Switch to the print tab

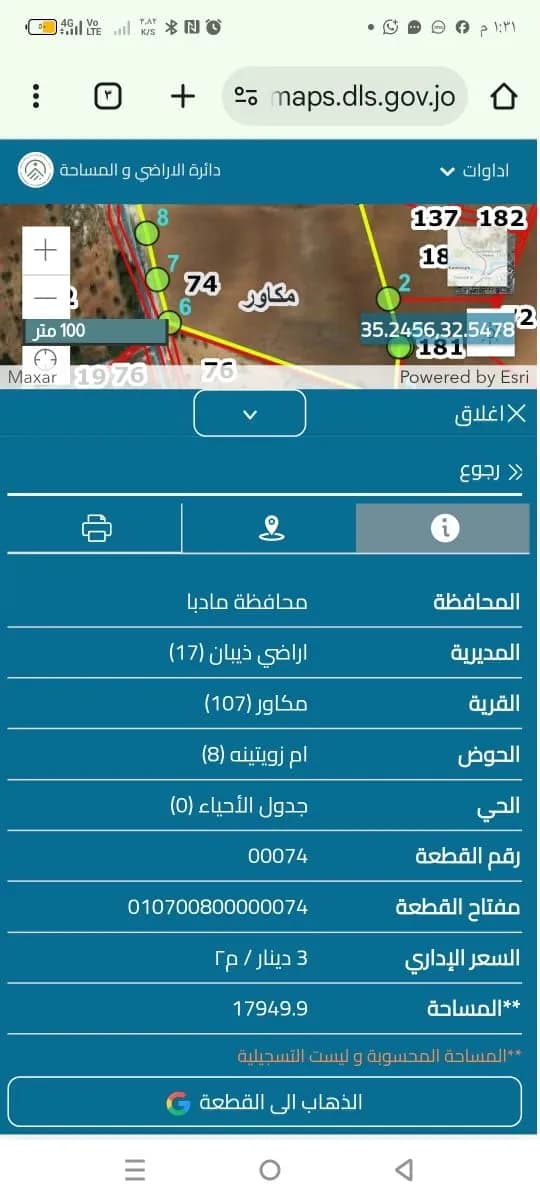pos(96,528)
